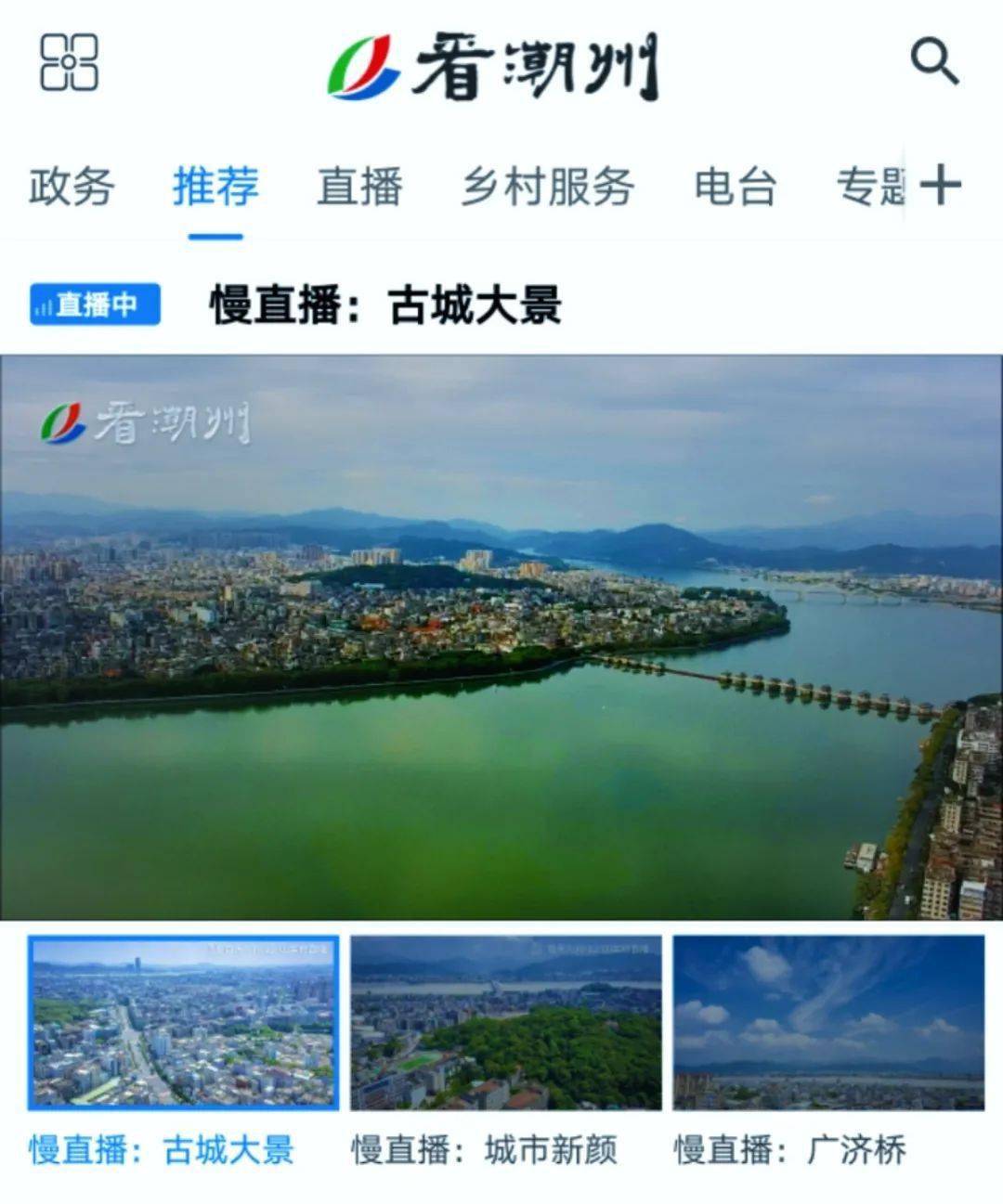Switch playback to 城市新颜 stream

[503, 1022]
